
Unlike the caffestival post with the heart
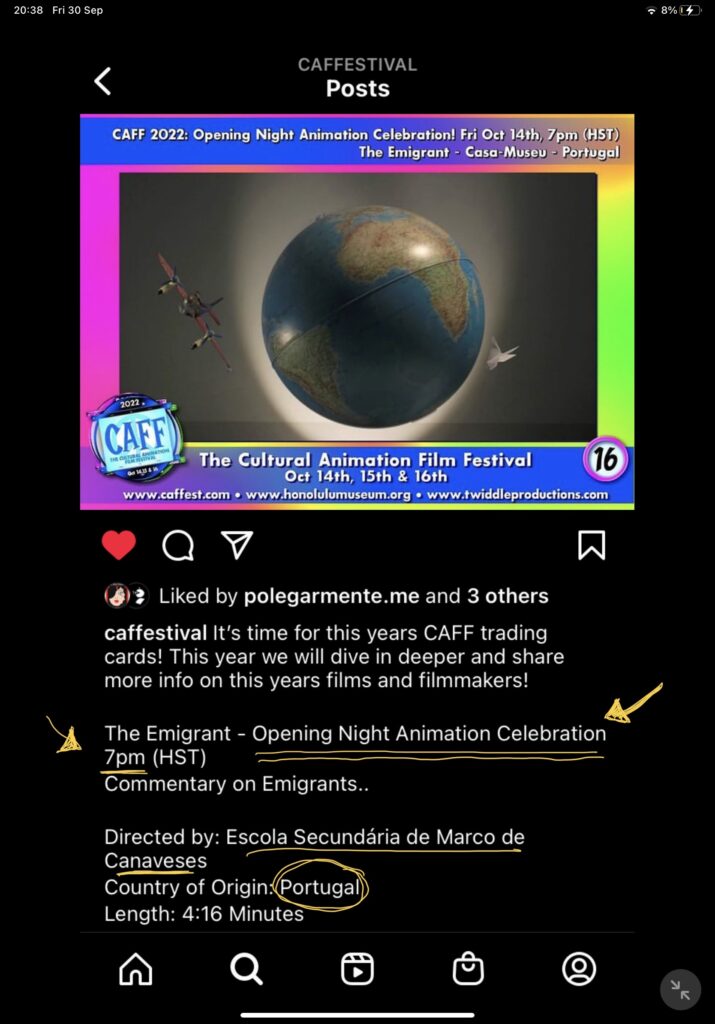119,545
